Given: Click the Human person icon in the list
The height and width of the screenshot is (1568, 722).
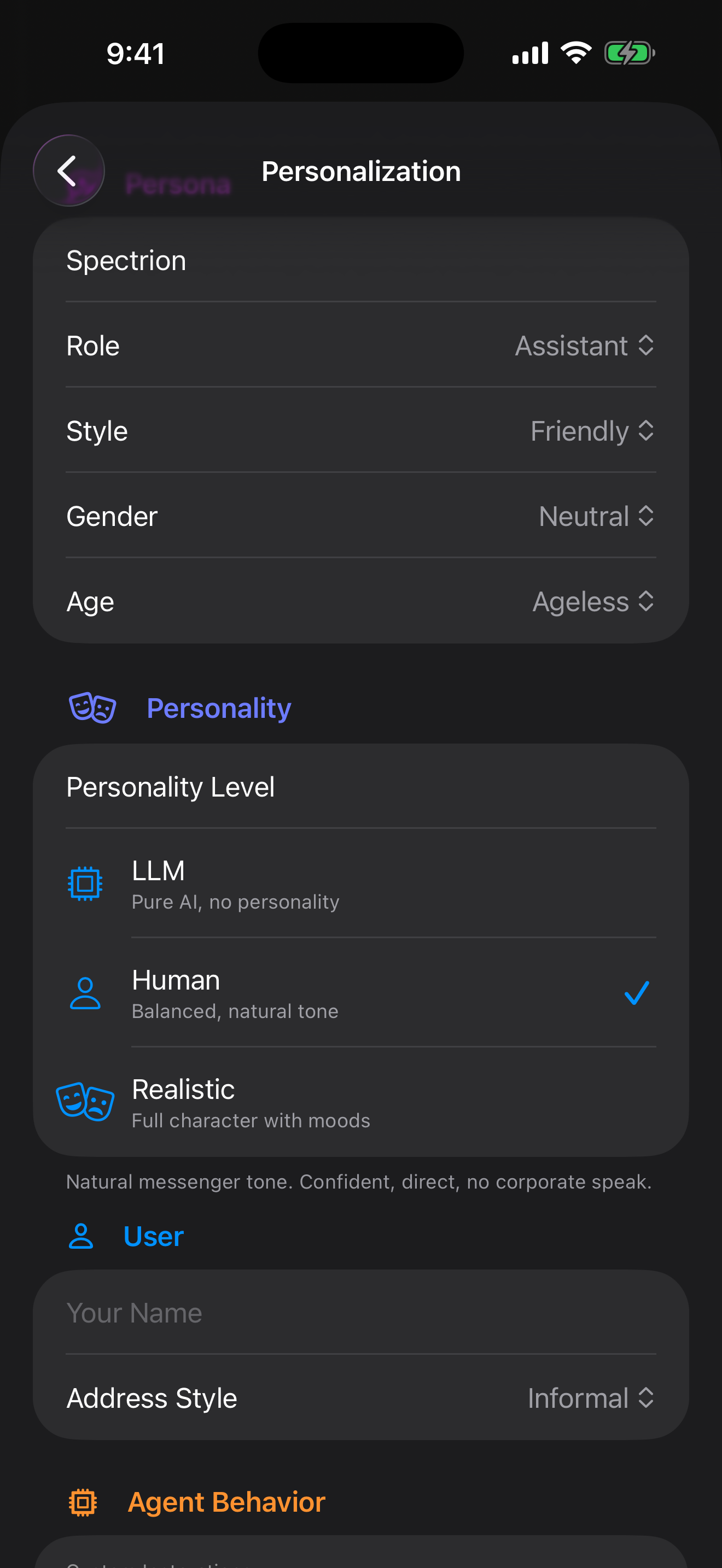Looking at the screenshot, I should [86, 993].
